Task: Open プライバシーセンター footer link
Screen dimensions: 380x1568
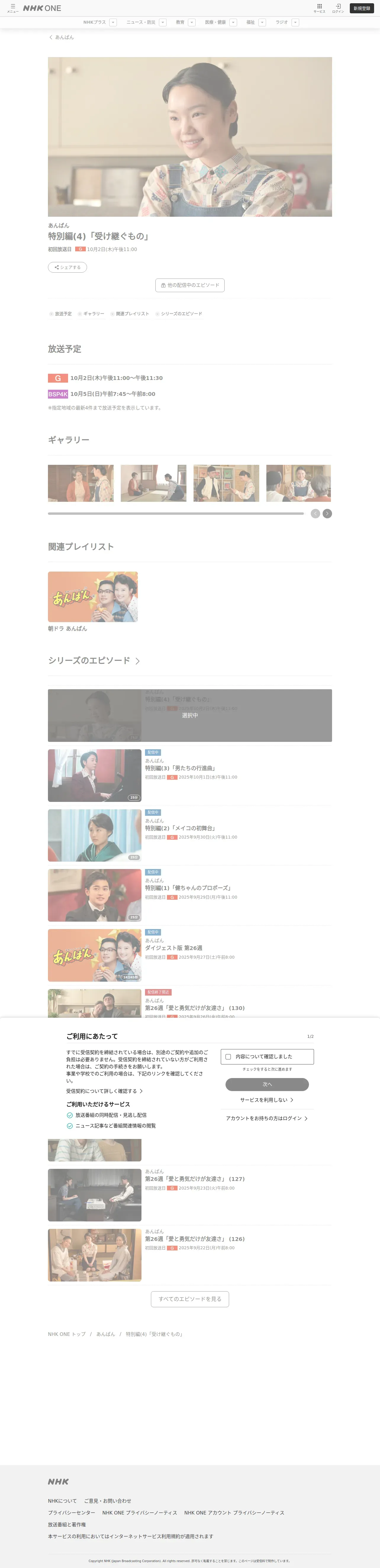Action: (71, 1513)
